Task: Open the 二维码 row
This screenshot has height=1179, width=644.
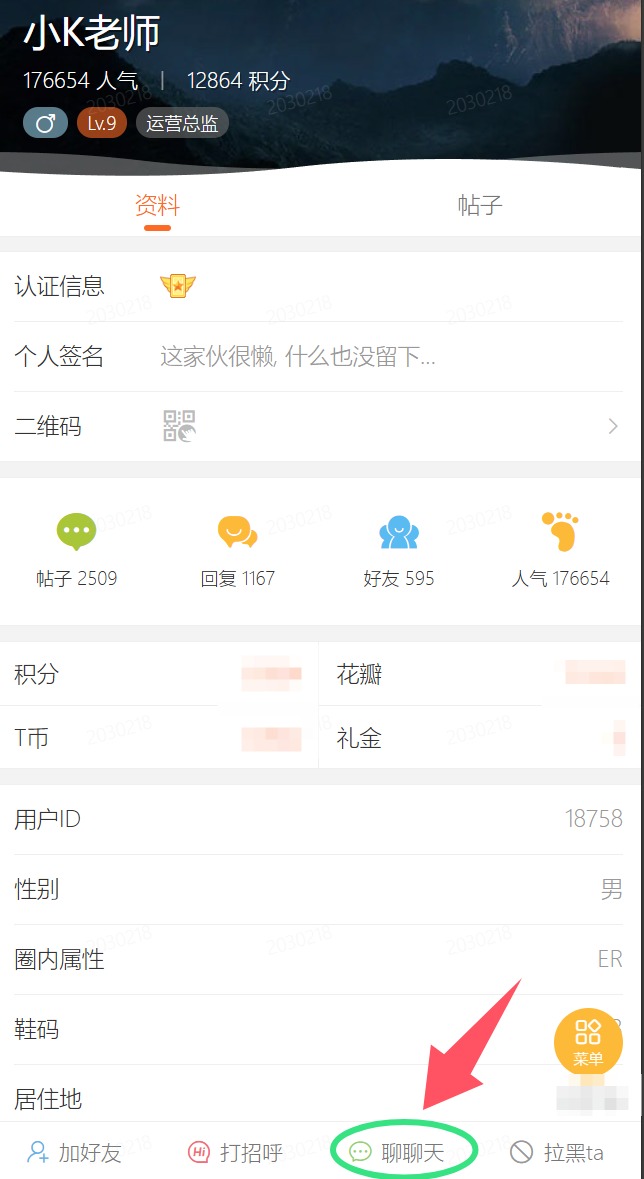Action: tap(318, 427)
